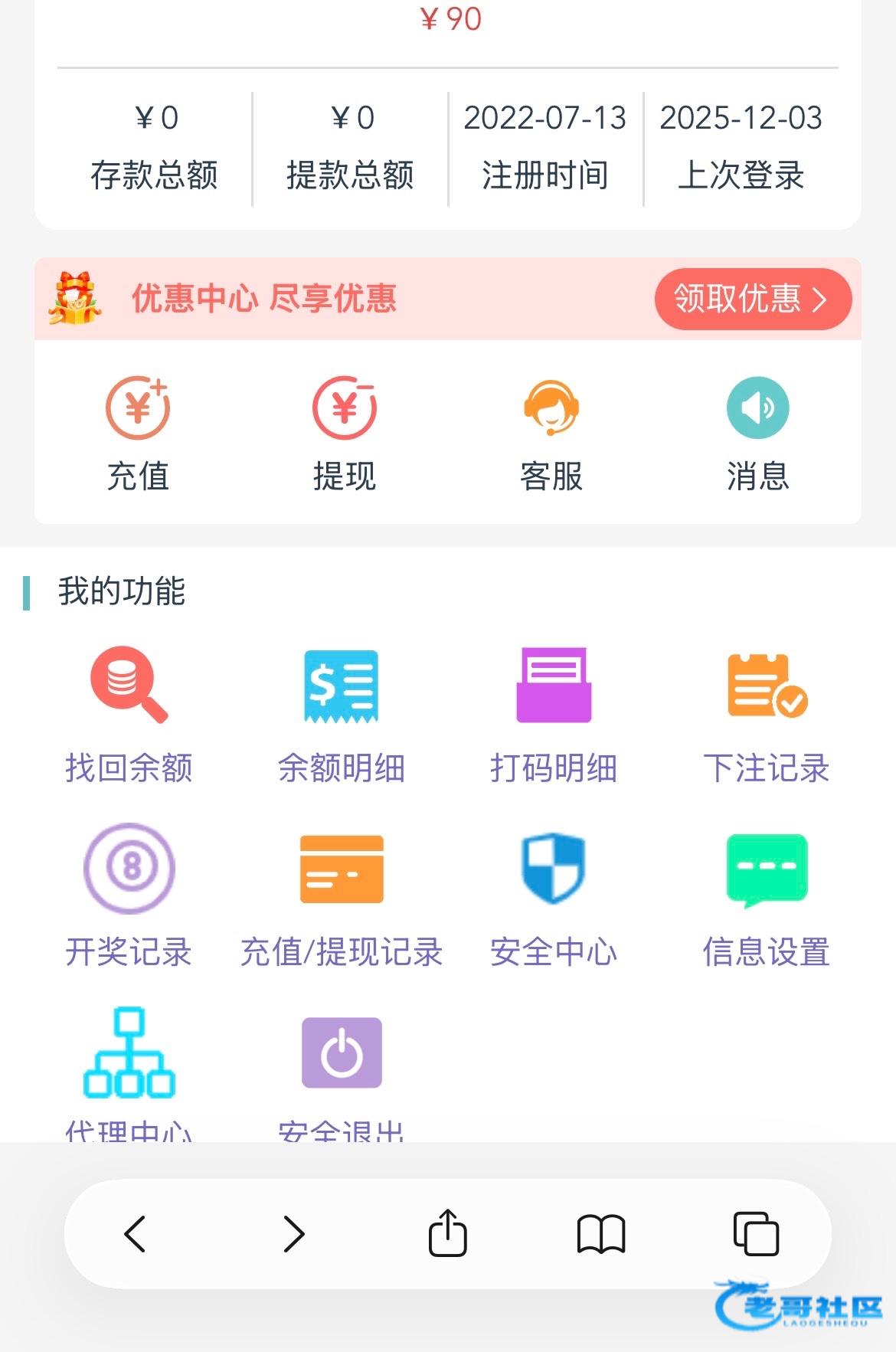View 下注记录
Screen dimensions: 896x1352
tap(767, 715)
